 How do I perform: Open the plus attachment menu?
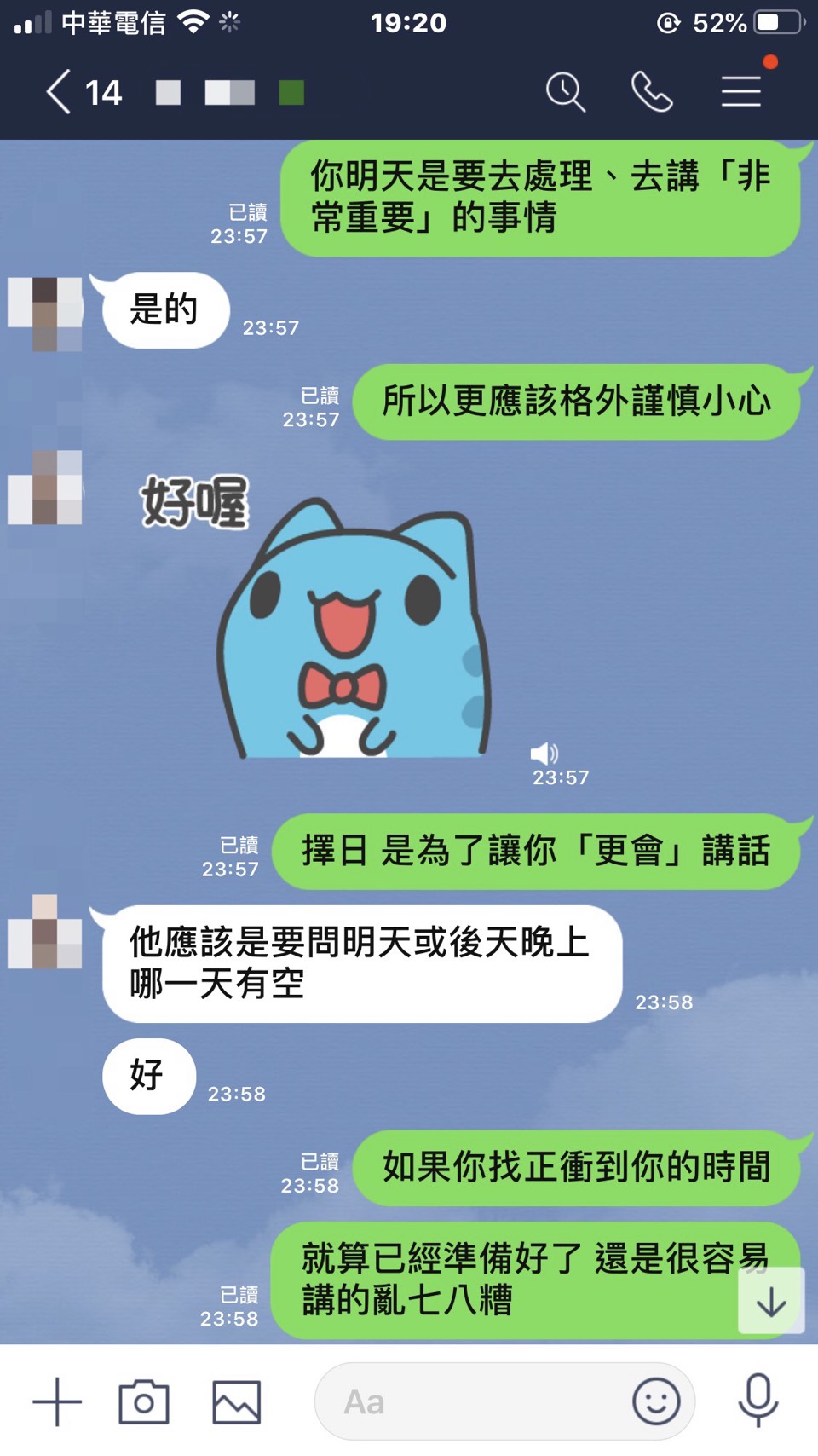pos(57,1401)
